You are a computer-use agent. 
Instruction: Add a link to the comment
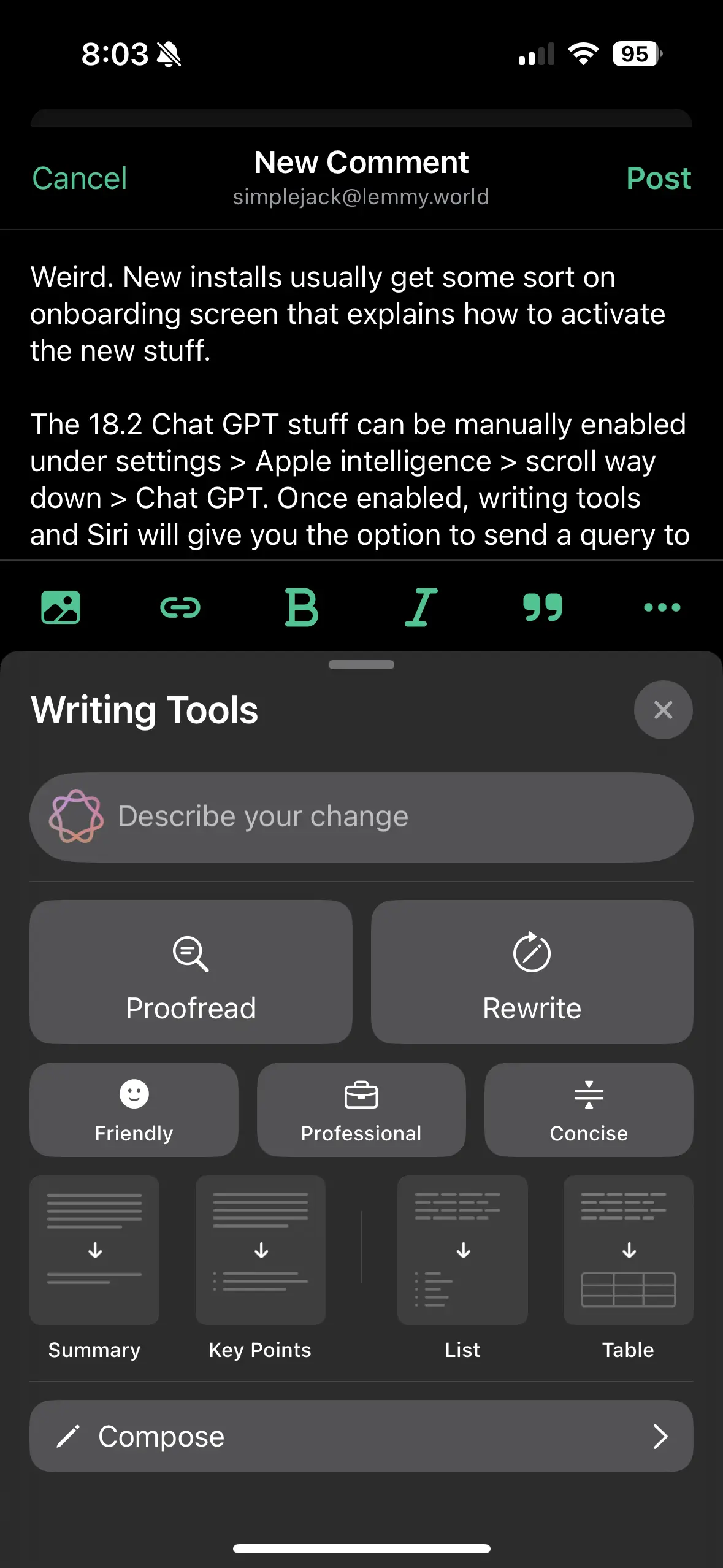[180, 607]
